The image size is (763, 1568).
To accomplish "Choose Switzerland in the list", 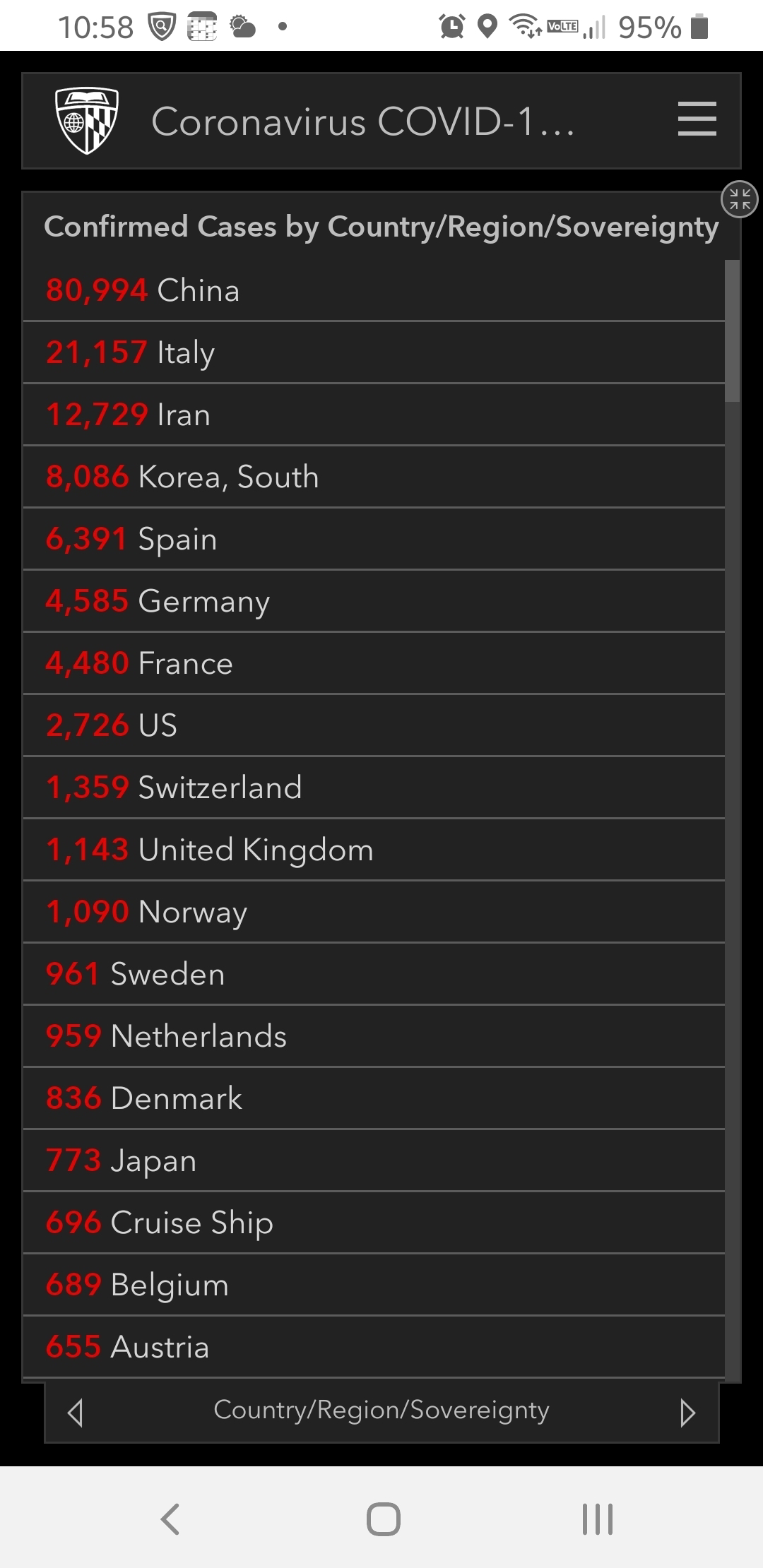I will pyautogui.click(x=374, y=788).
